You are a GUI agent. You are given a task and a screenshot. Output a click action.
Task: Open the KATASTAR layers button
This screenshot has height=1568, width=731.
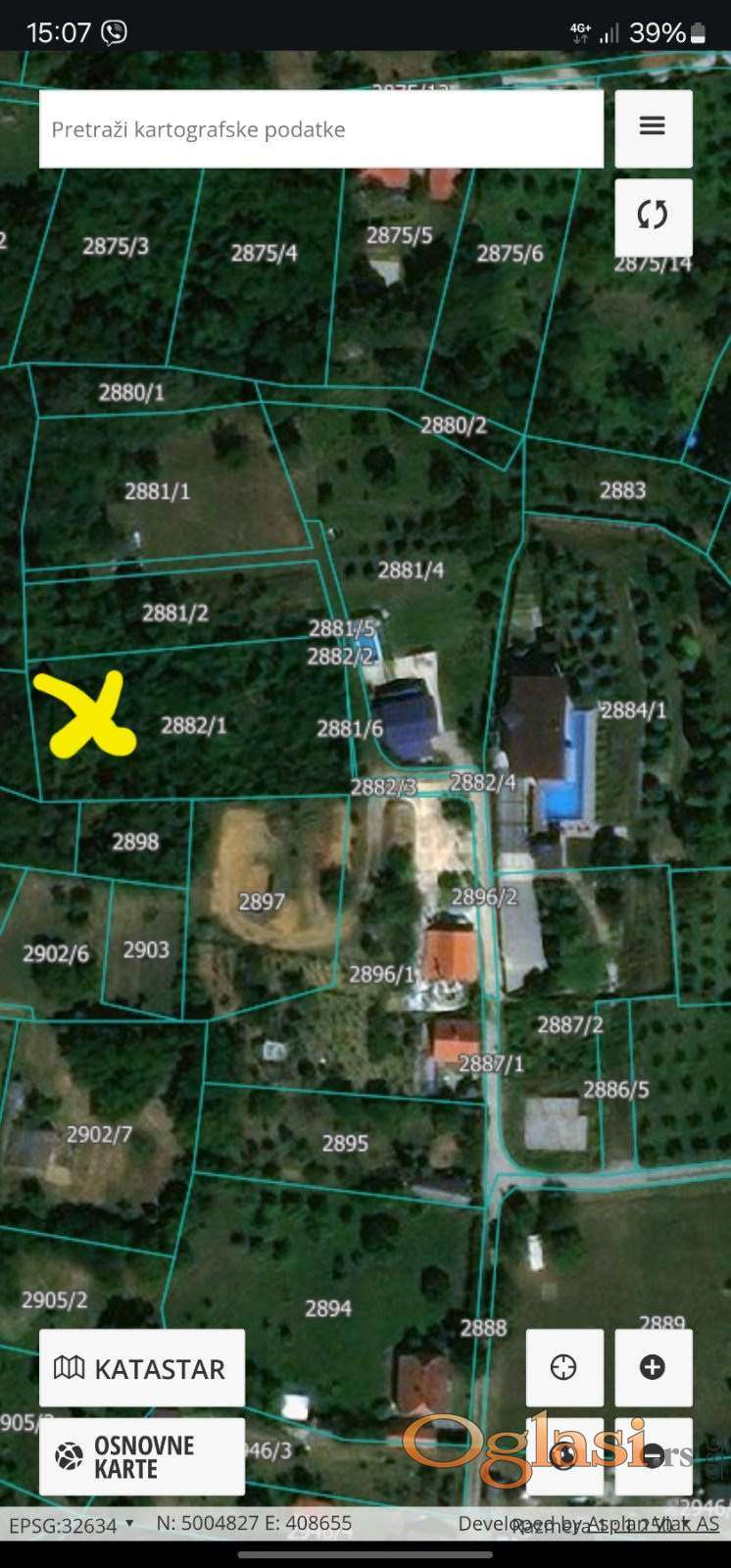142,1368
